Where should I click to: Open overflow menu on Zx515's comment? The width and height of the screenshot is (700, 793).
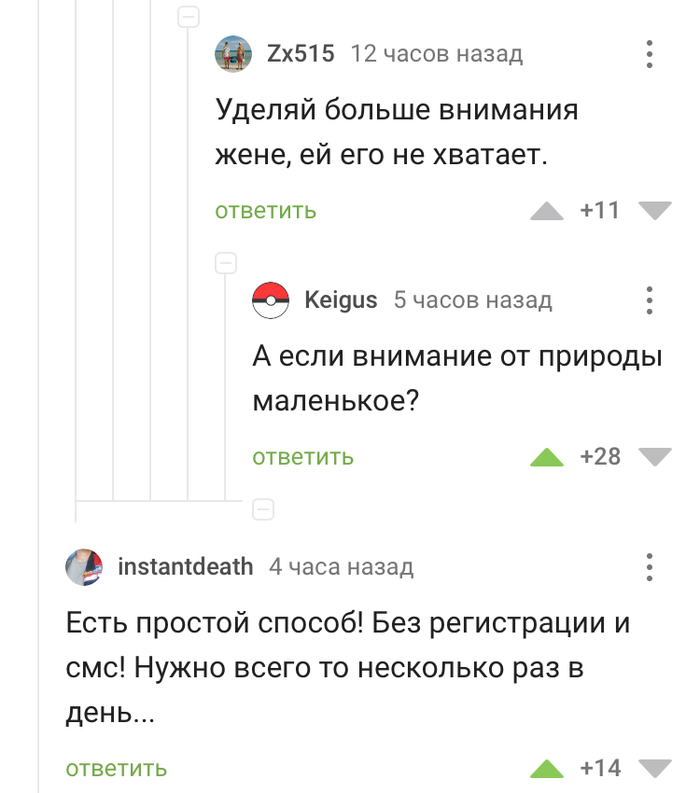650,54
